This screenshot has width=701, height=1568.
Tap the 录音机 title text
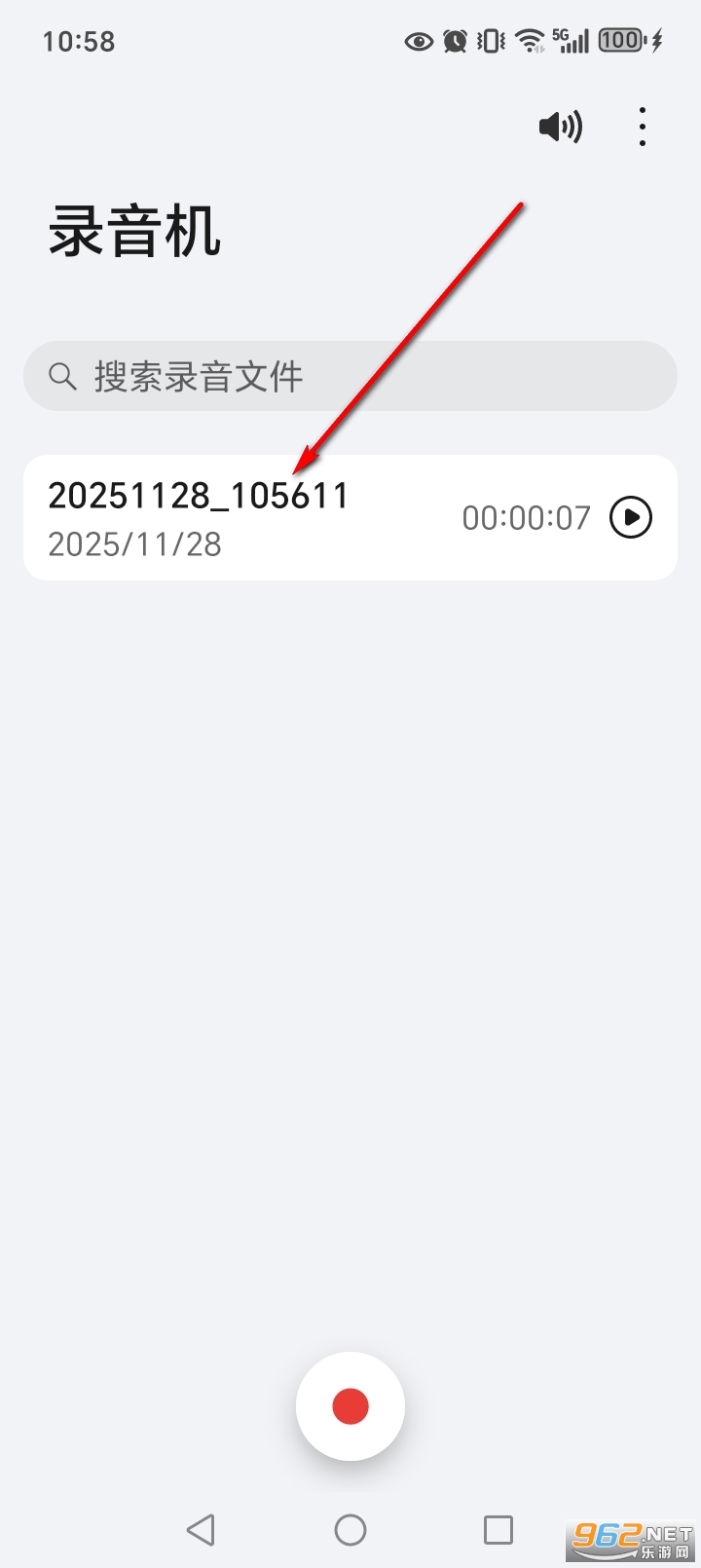coord(136,232)
